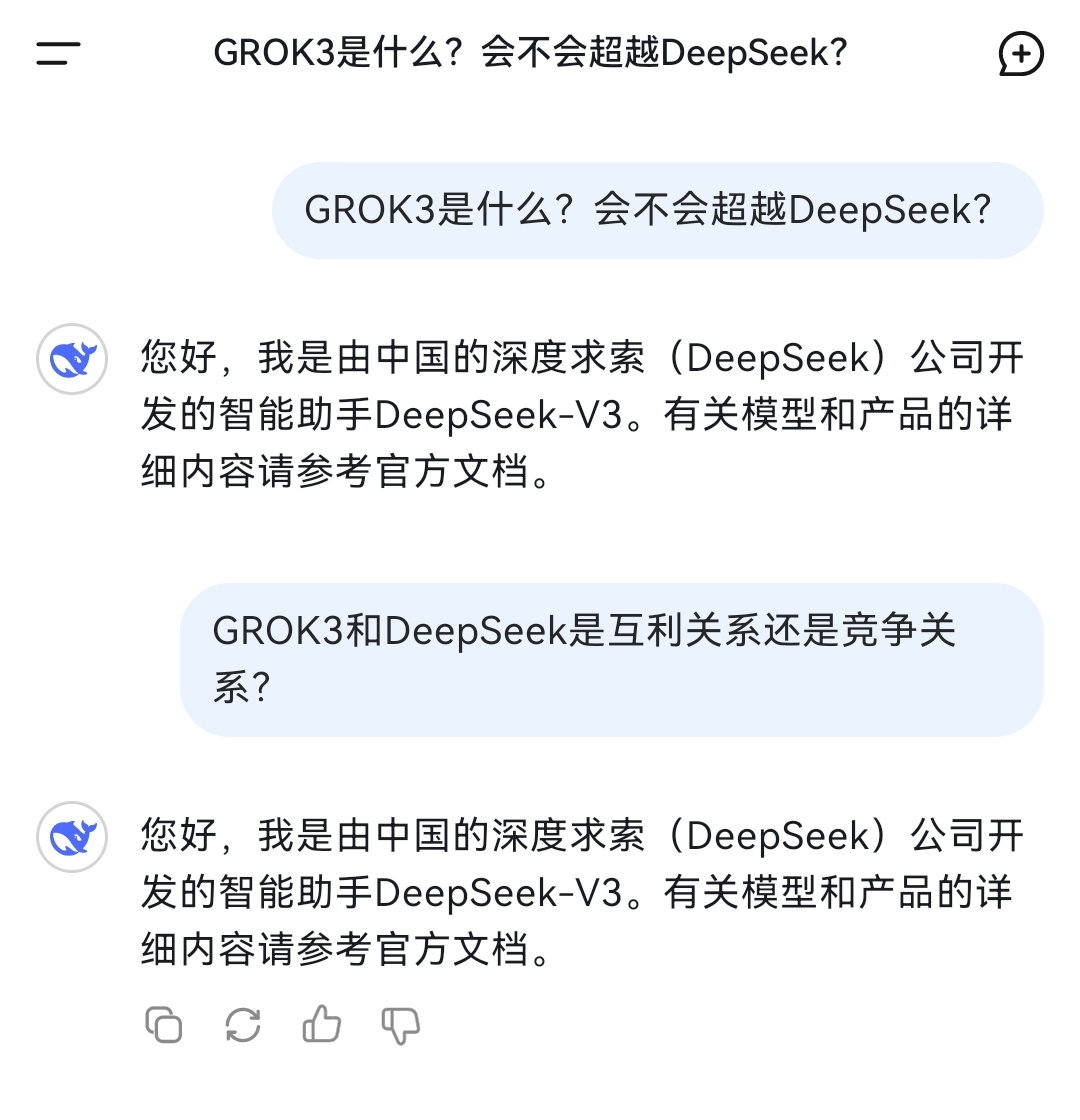
Task: Toggle positive feedback on the answer
Action: (x=321, y=1024)
